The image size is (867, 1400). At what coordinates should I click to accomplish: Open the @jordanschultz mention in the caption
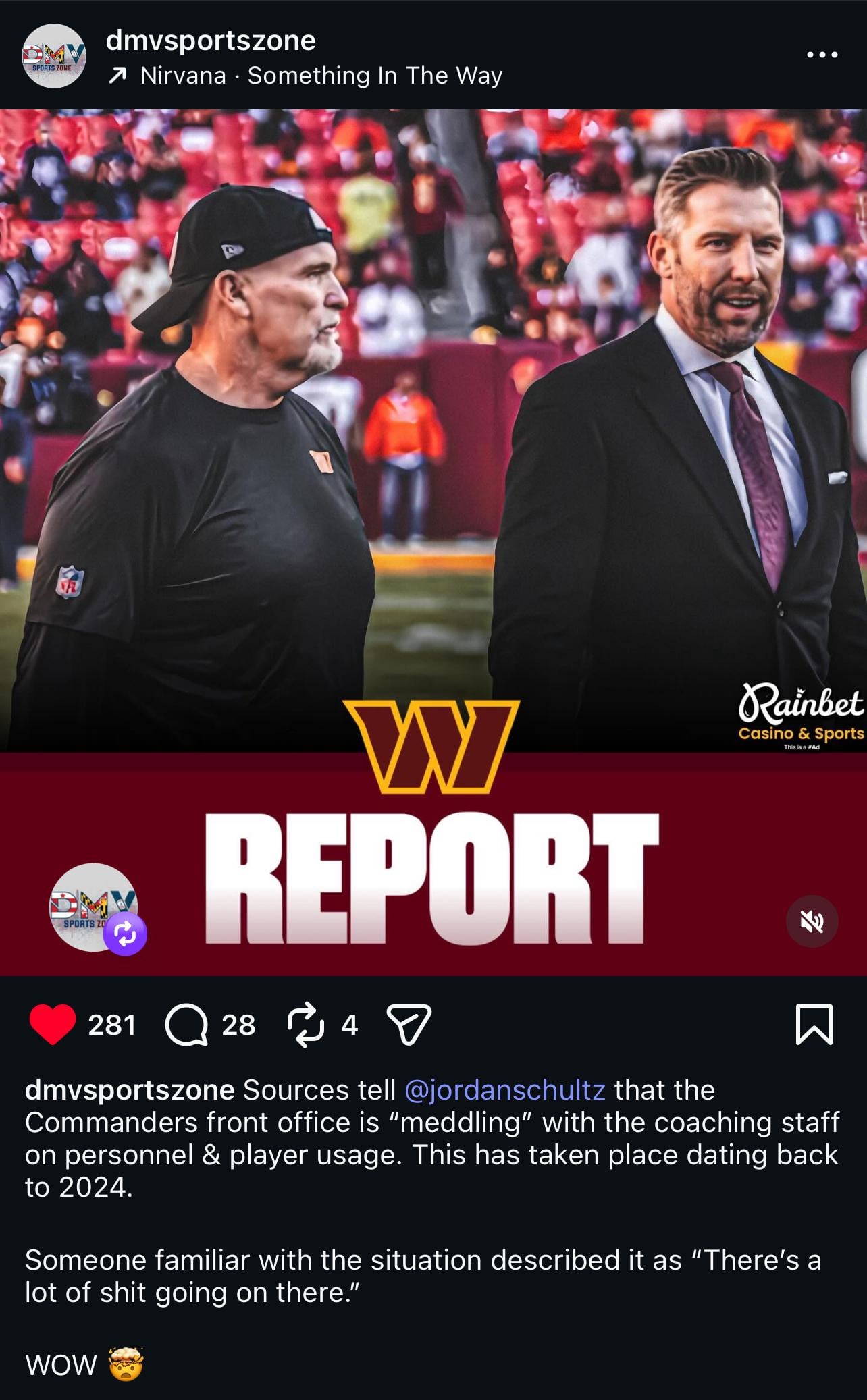(504, 1090)
